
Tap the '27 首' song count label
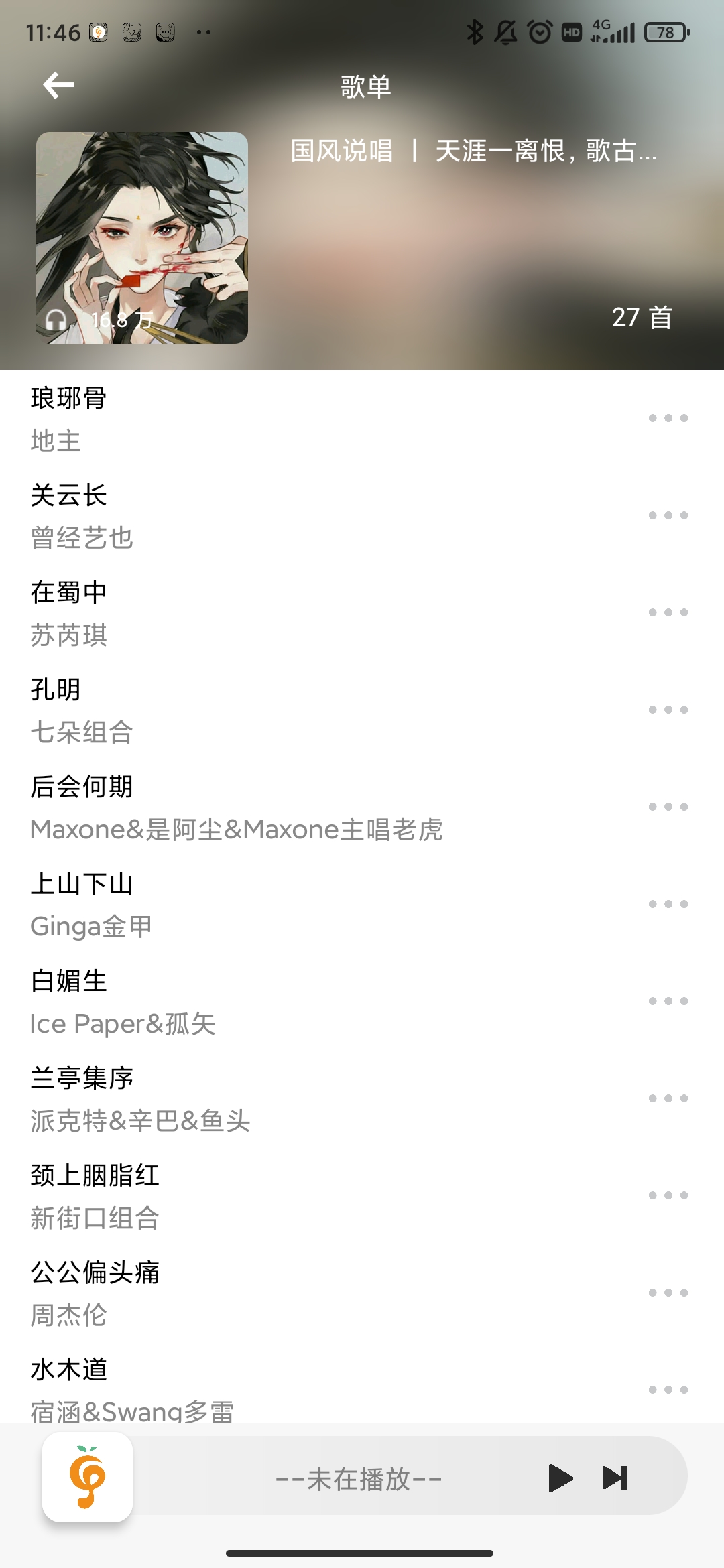(x=643, y=318)
